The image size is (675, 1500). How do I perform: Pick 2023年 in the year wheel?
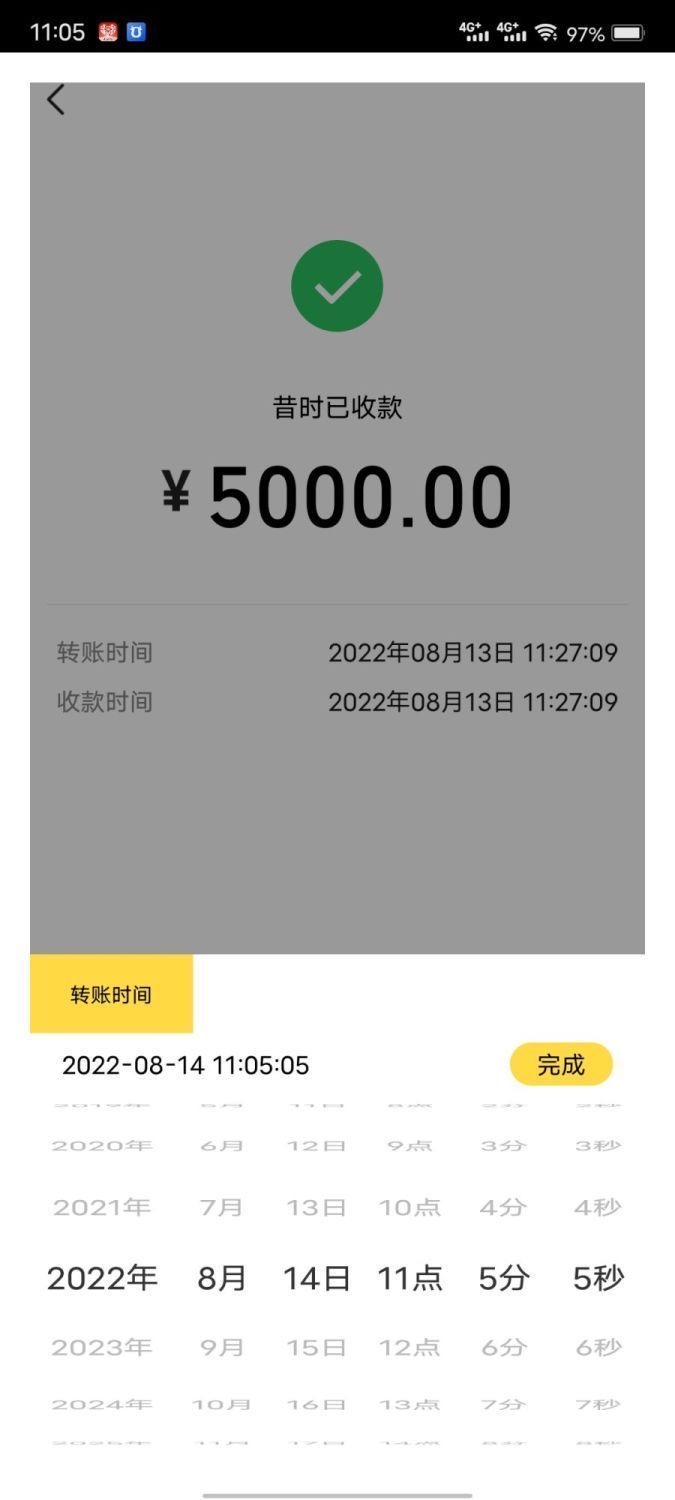[x=102, y=1348]
